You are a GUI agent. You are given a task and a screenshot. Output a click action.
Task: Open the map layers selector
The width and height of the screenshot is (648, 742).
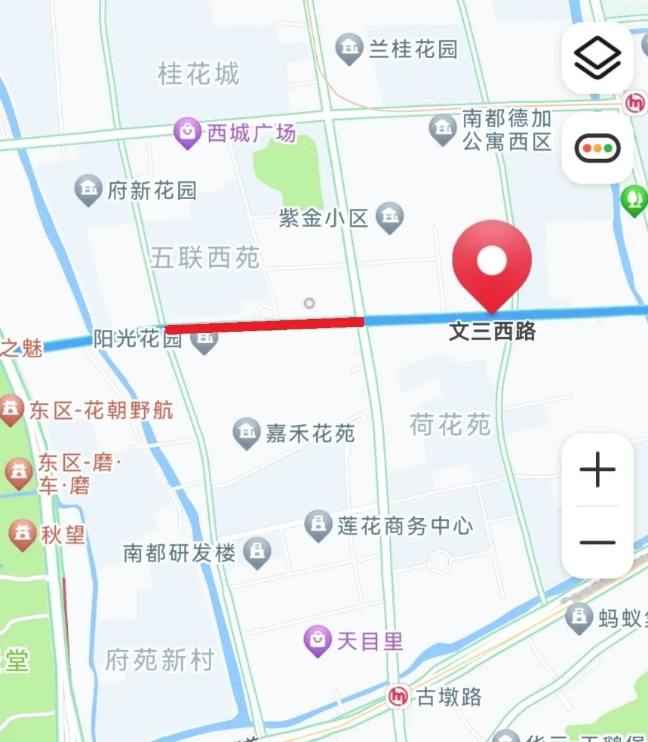click(x=597, y=58)
